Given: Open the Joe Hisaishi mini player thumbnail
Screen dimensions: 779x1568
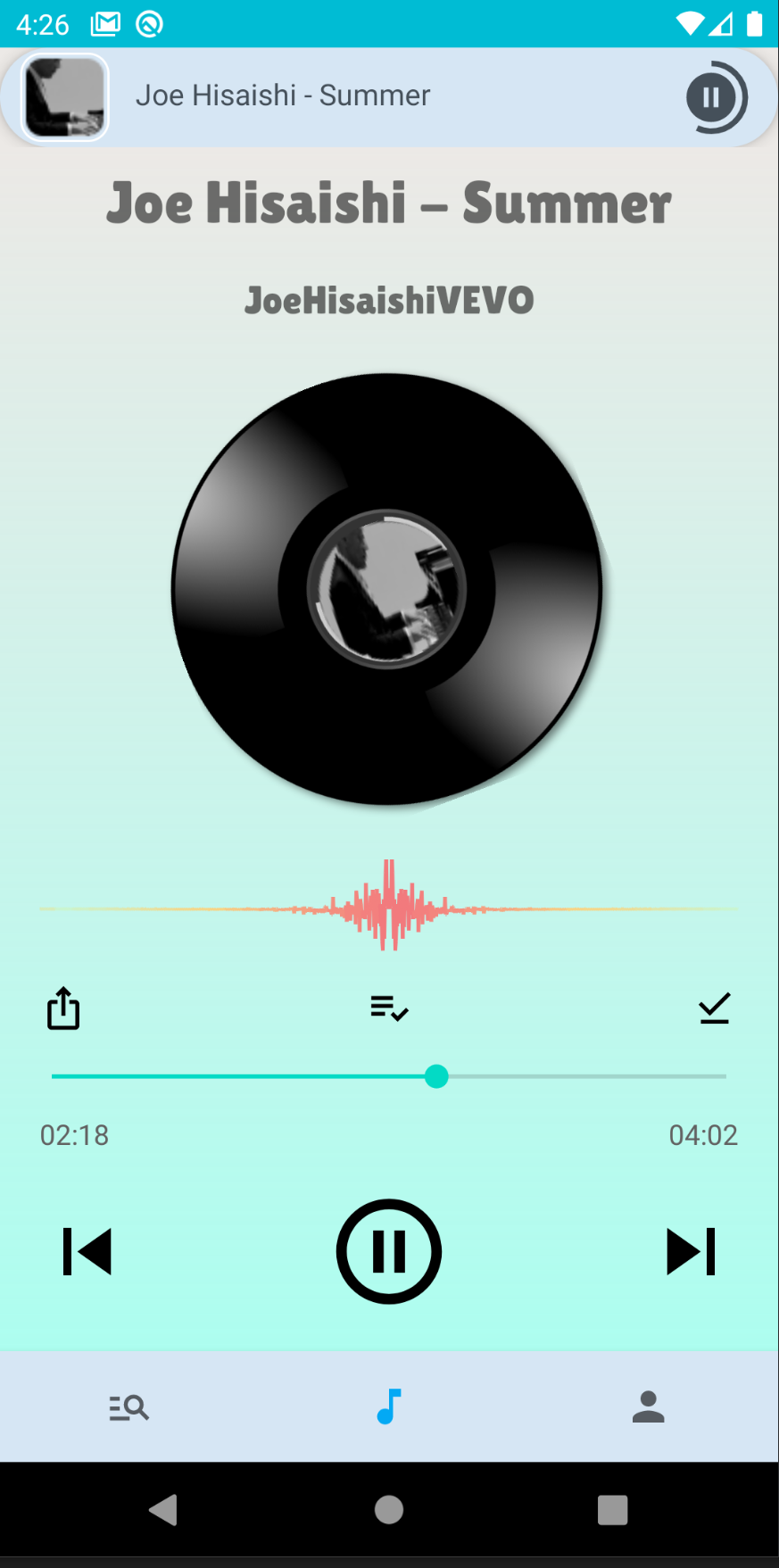Looking at the screenshot, I should (x=65, y=97).
